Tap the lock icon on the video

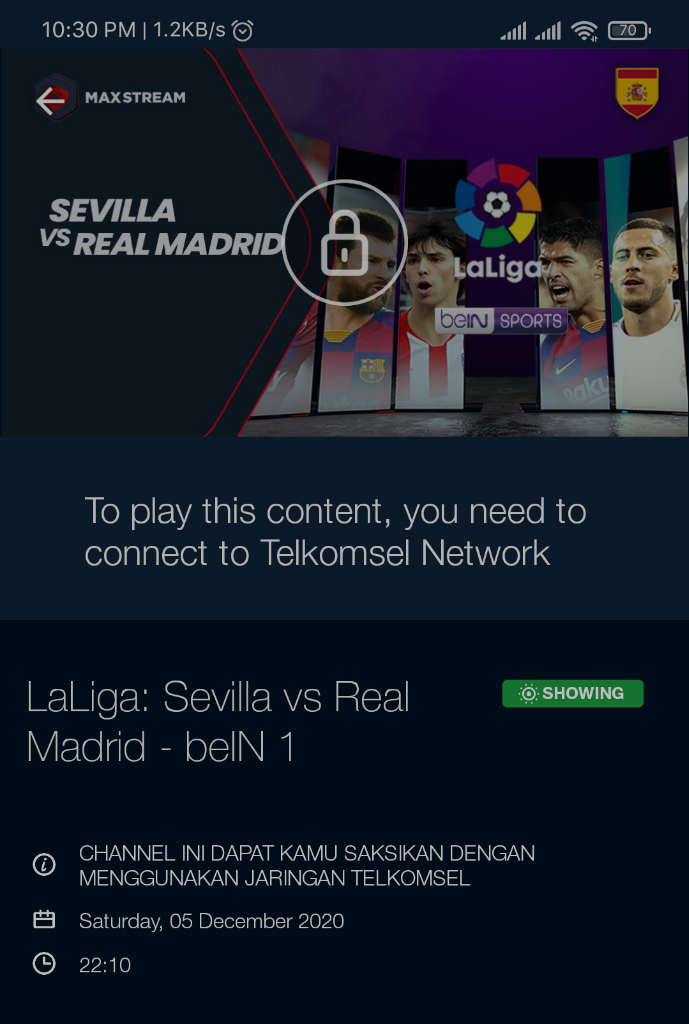click(x=344, y=242)
